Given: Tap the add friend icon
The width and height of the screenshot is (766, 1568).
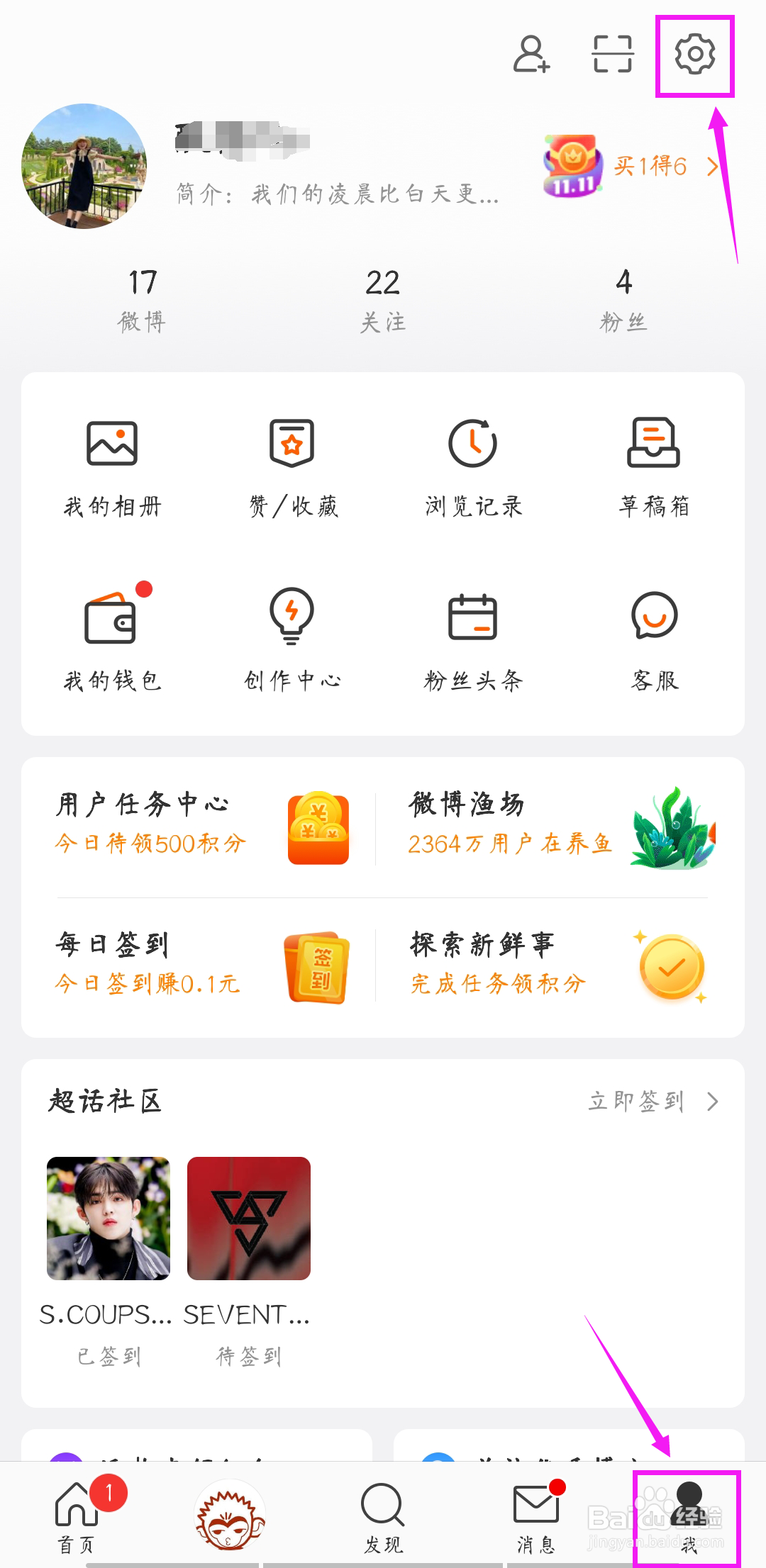Looking at the screenshot, I should 531,55.
